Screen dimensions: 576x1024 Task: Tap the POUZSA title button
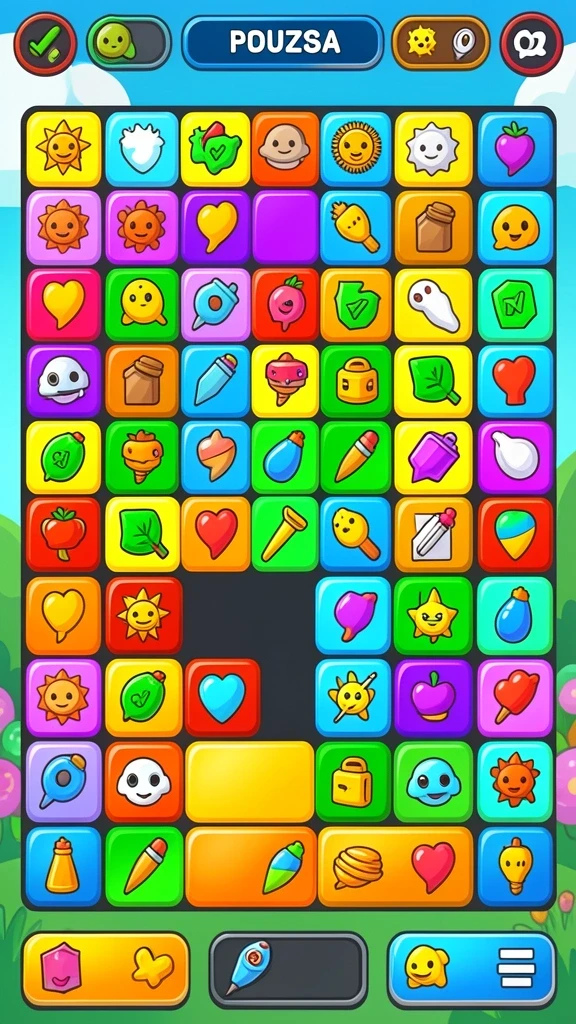(283, 42)
